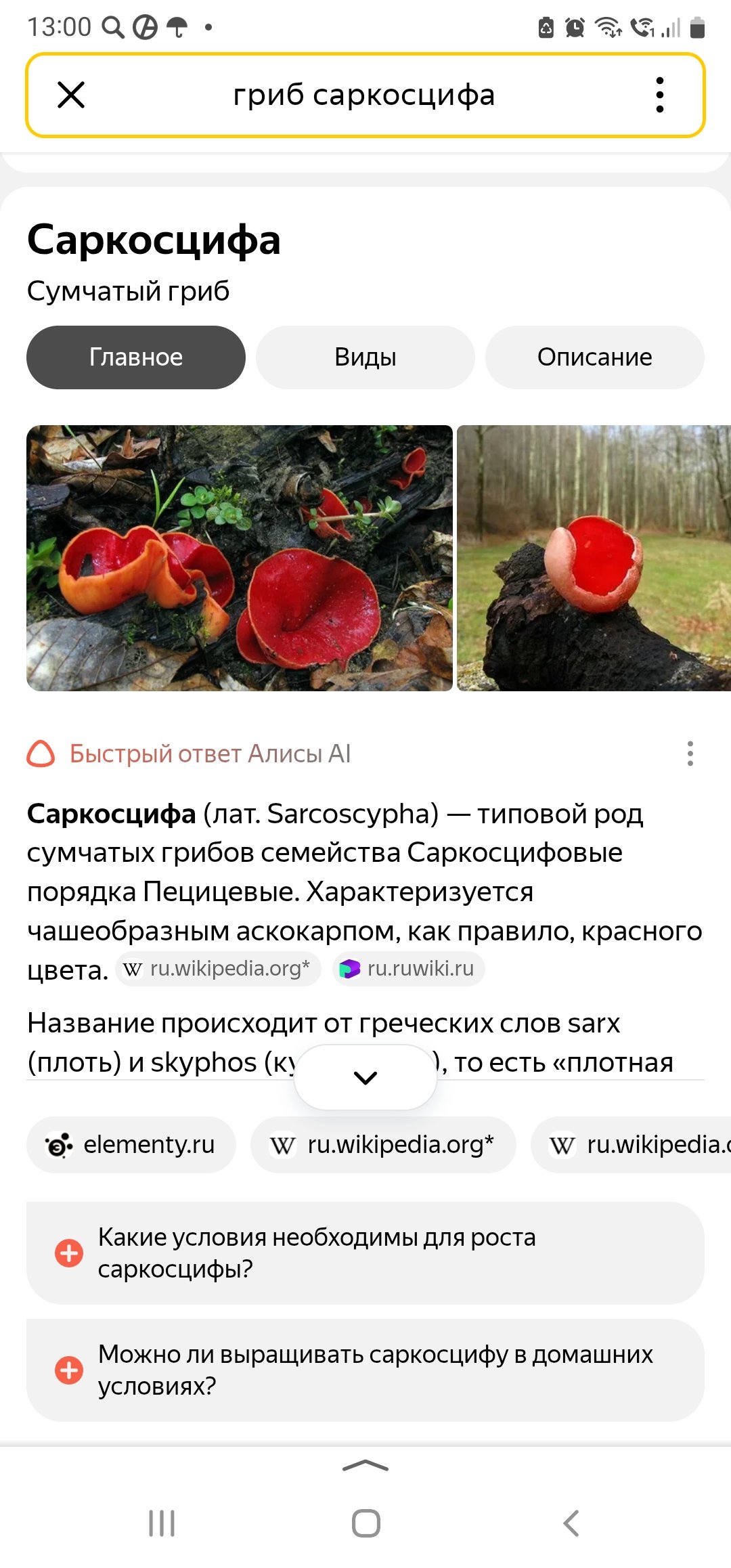The image size is (731, 1568).
Task: Open the overflow menu in the search bar
Action: pos(659,95)
